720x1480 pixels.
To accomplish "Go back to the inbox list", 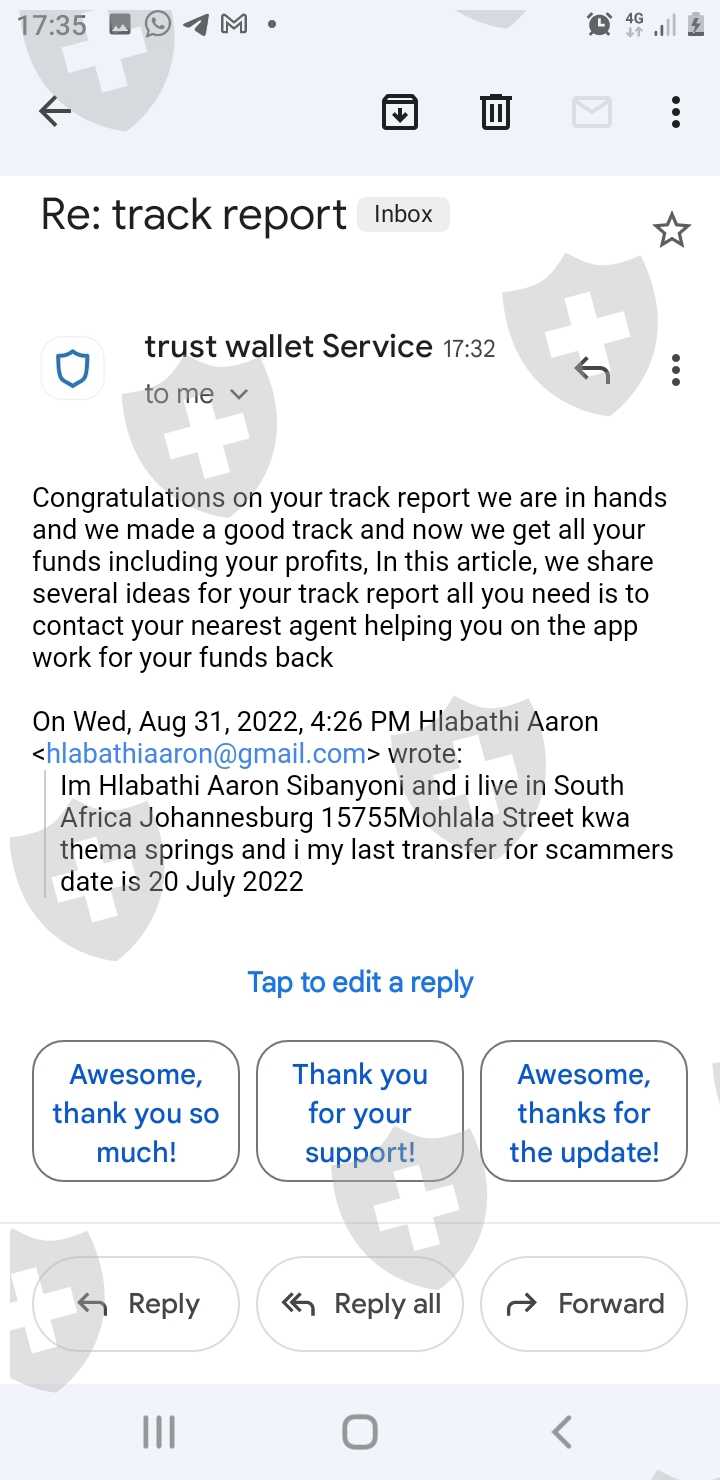I will pyautogui.click(x=55, y=112).
